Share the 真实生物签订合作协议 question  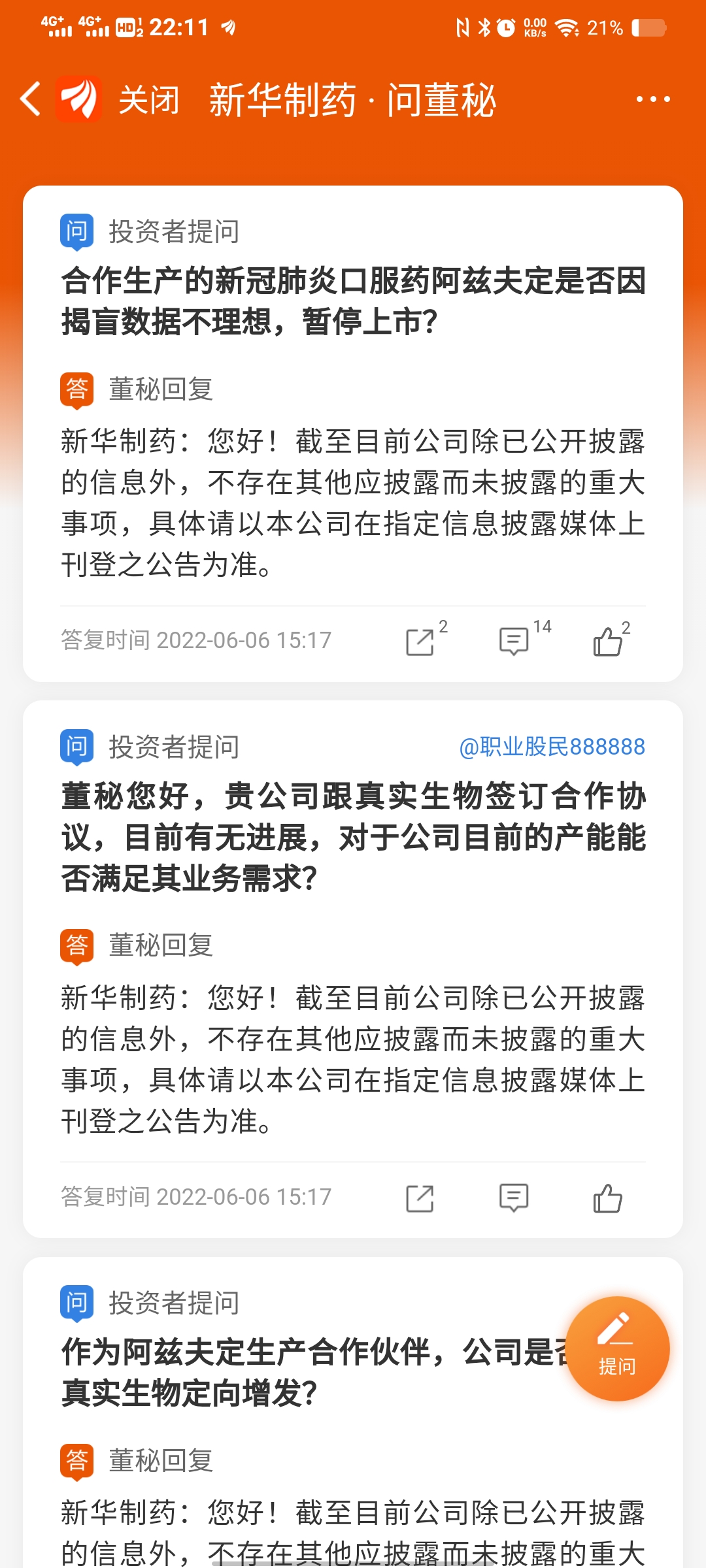pos(420,1198)
